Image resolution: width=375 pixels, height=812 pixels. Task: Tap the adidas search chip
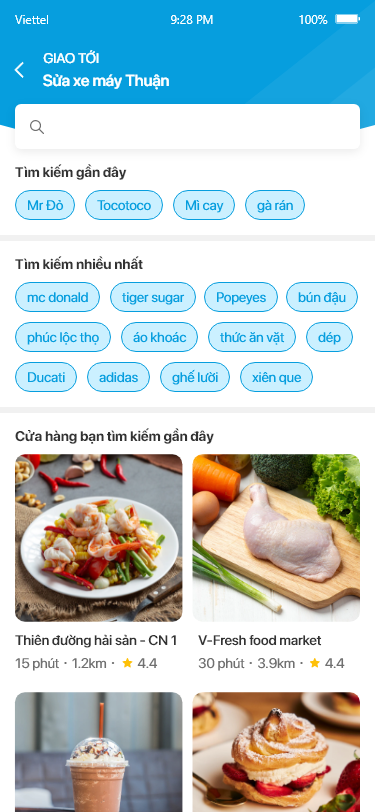[x=119, y=377]
